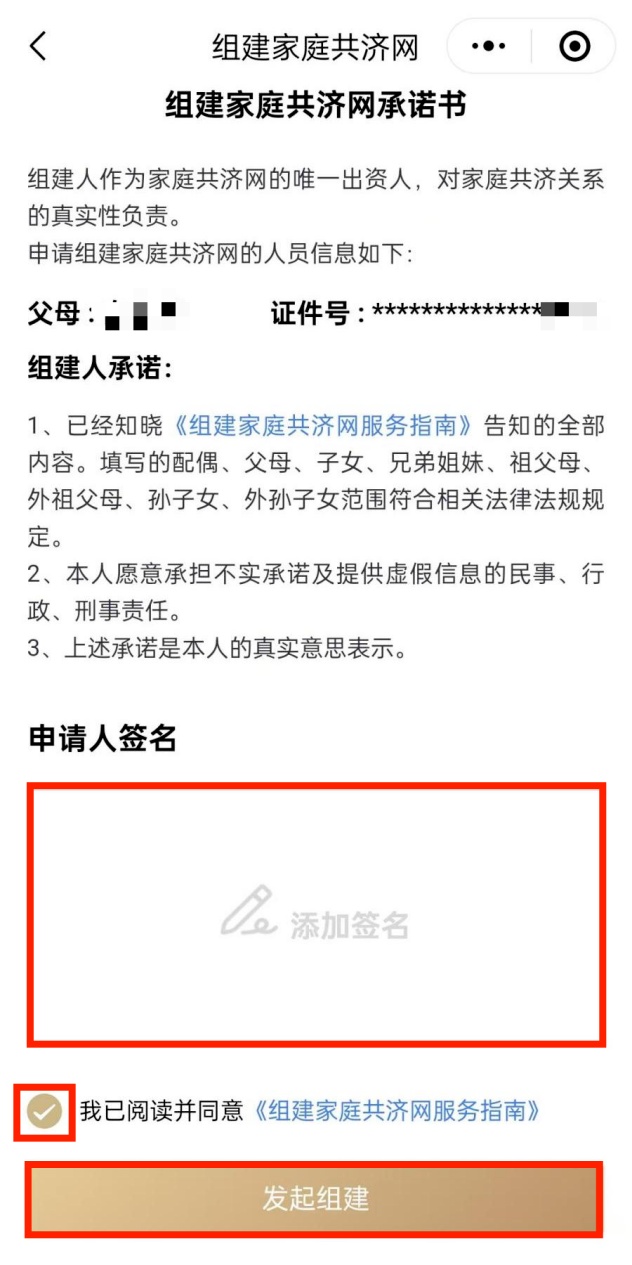Tap 添加签名 signature box
The height and width of the screenshot is (1265, 632).
click(316, 915)
